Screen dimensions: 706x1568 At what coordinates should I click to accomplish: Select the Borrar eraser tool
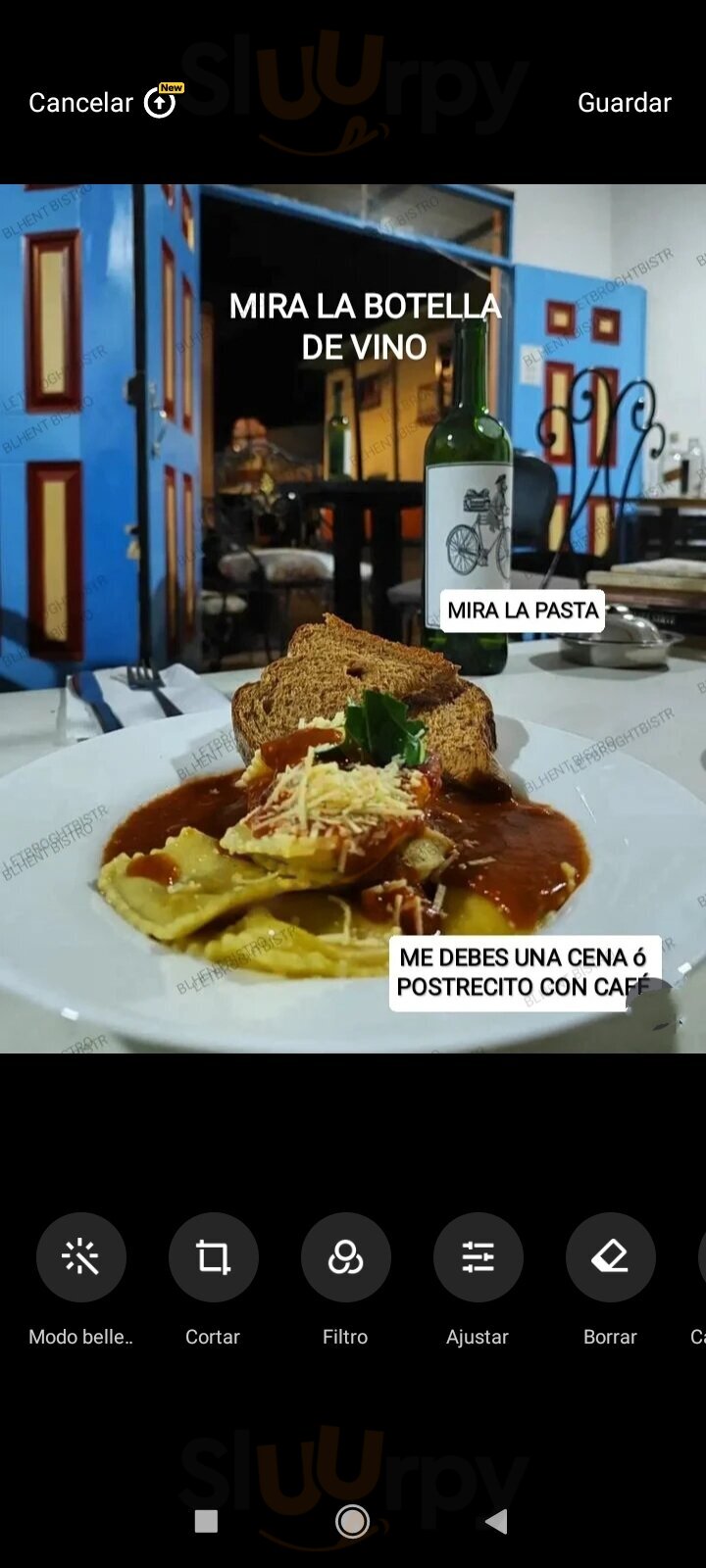coord(610,1257)
